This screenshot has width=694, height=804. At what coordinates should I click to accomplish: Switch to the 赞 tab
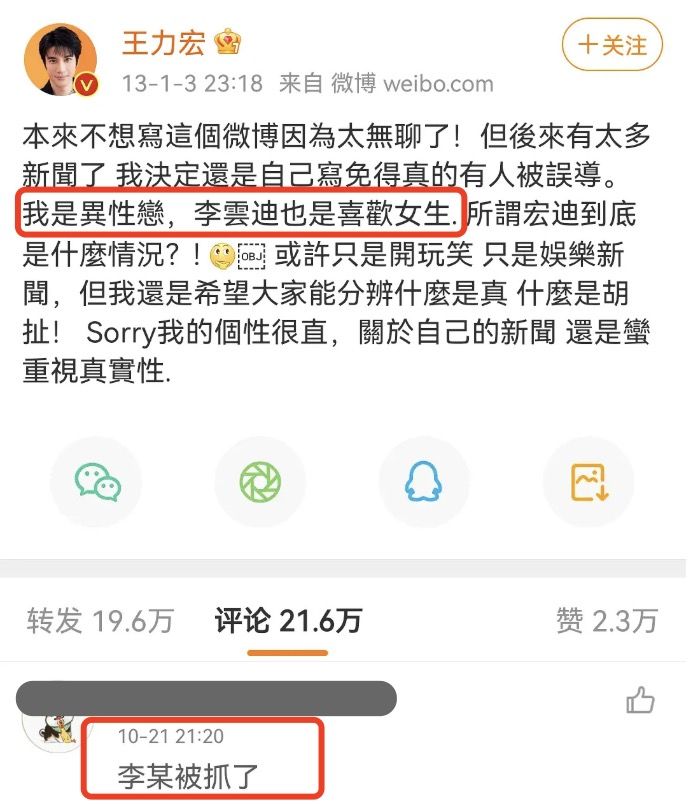tap(606, 621)
